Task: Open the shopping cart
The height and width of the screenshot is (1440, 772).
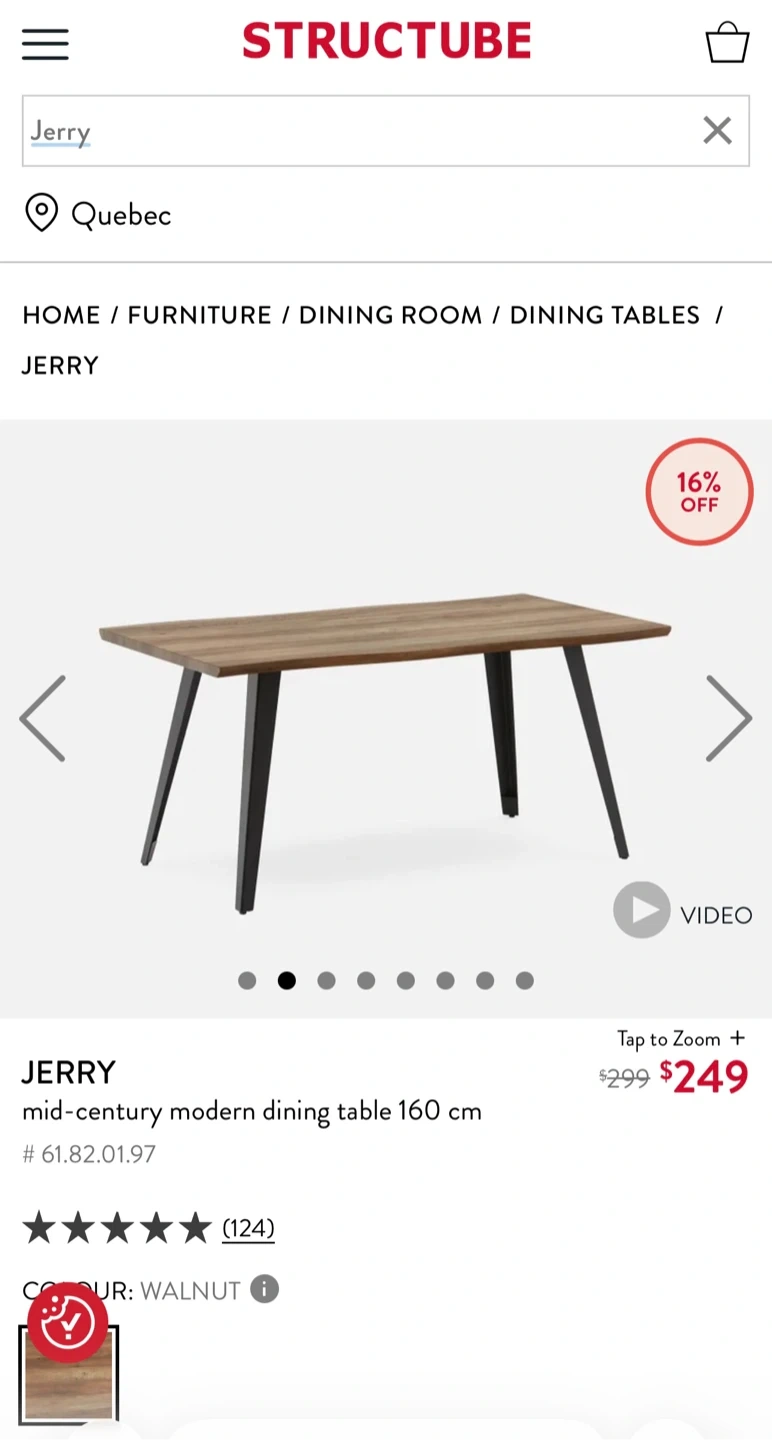Action: point(727,44)
